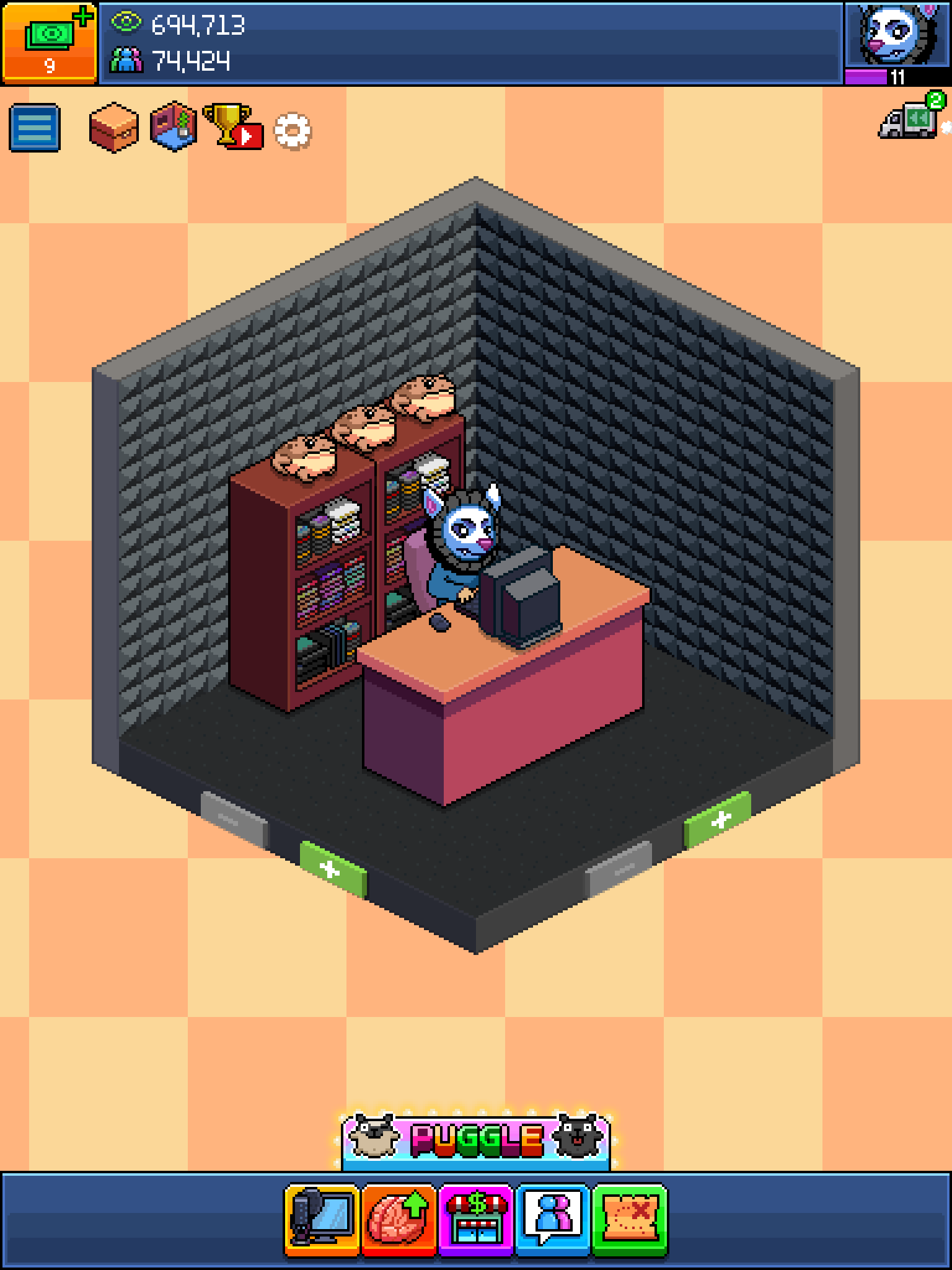Open the add cash button
The image size is (952, 1270).
tap(49, 42)
